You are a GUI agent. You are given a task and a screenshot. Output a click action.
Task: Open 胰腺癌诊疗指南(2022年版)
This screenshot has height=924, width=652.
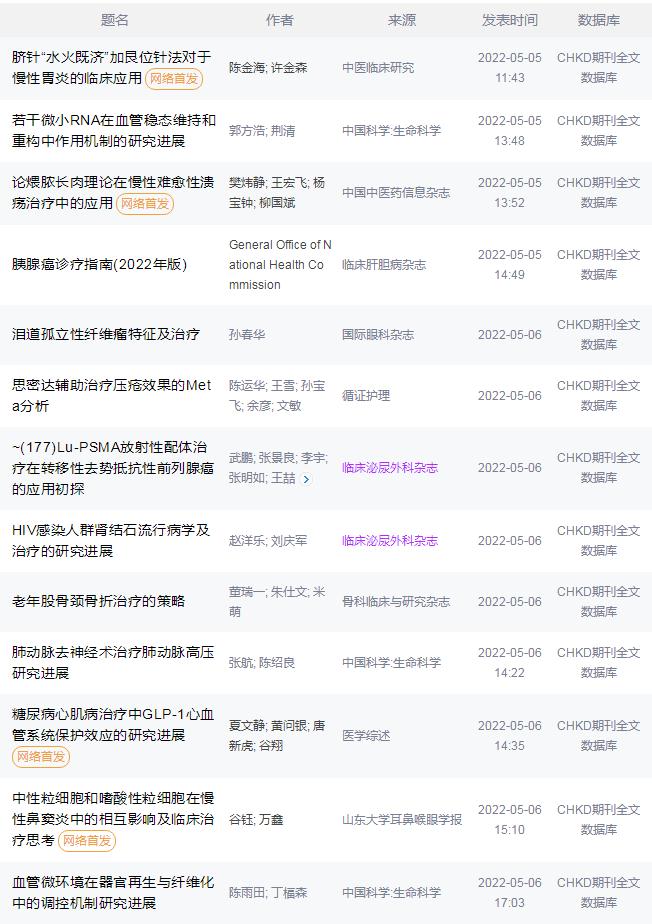point(99,265)
